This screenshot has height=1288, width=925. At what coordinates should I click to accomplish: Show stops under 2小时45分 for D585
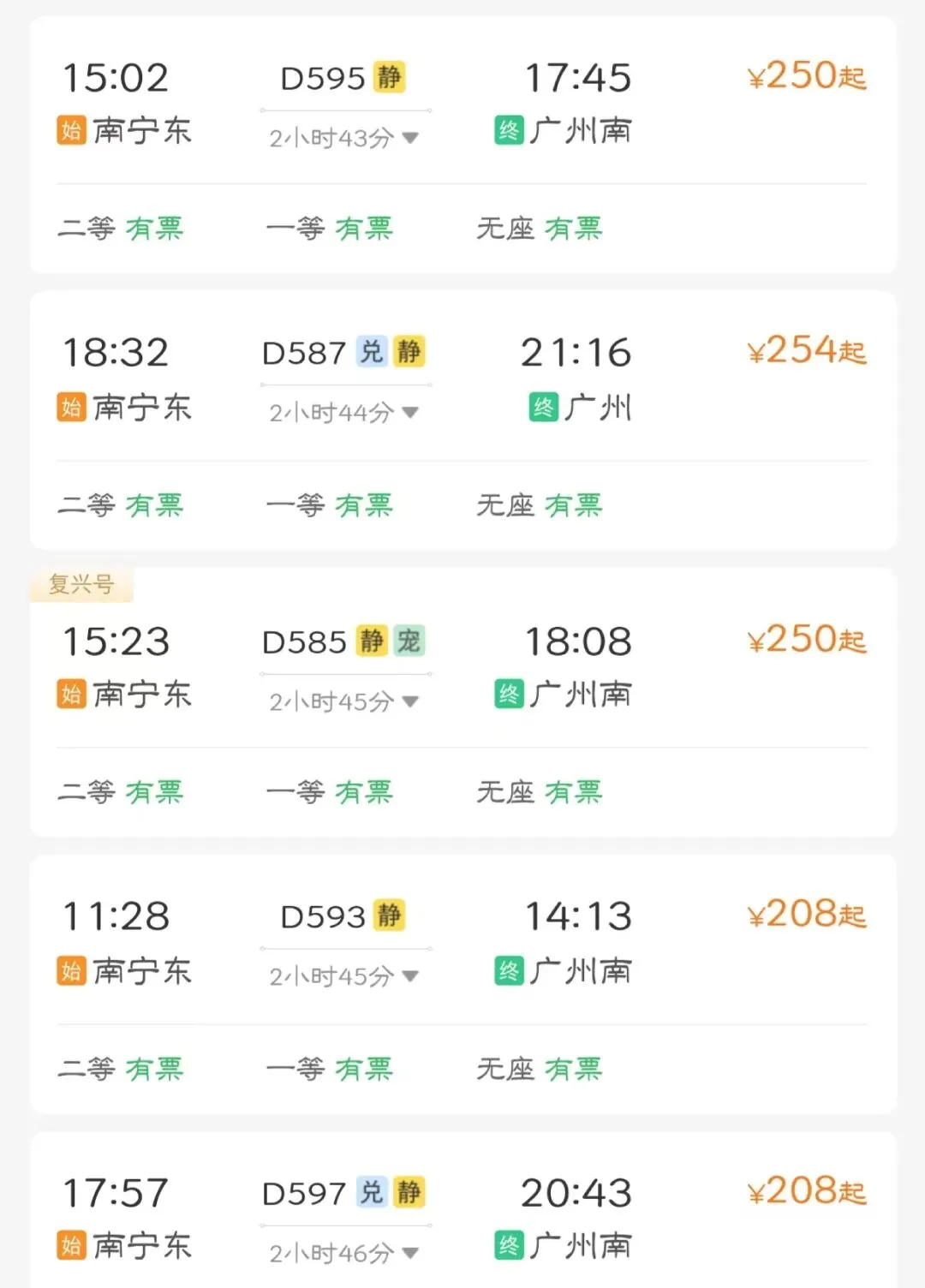point(343,702)
